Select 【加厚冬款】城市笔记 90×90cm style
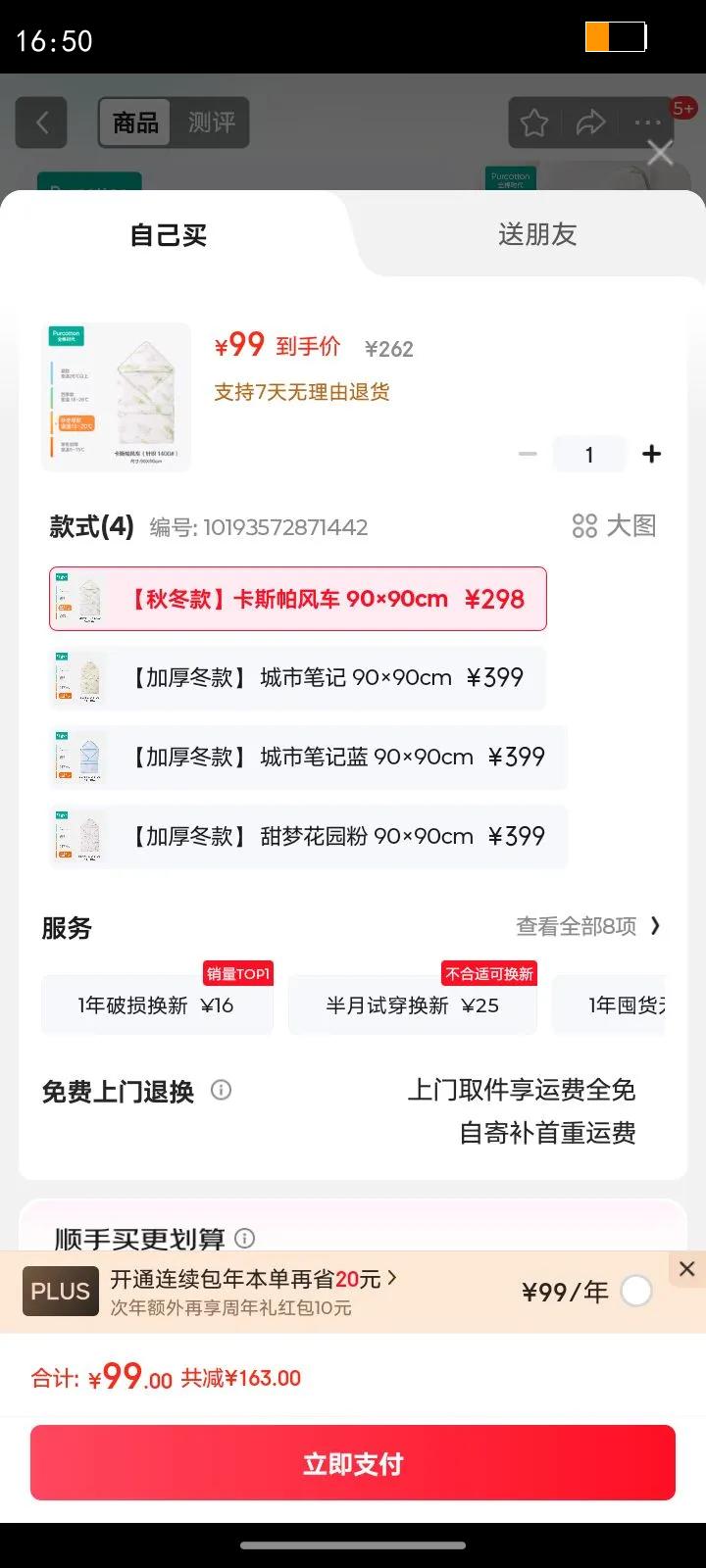Image resolution: width=706 pixels, height=1568 pixels. [x=297, y=678]
